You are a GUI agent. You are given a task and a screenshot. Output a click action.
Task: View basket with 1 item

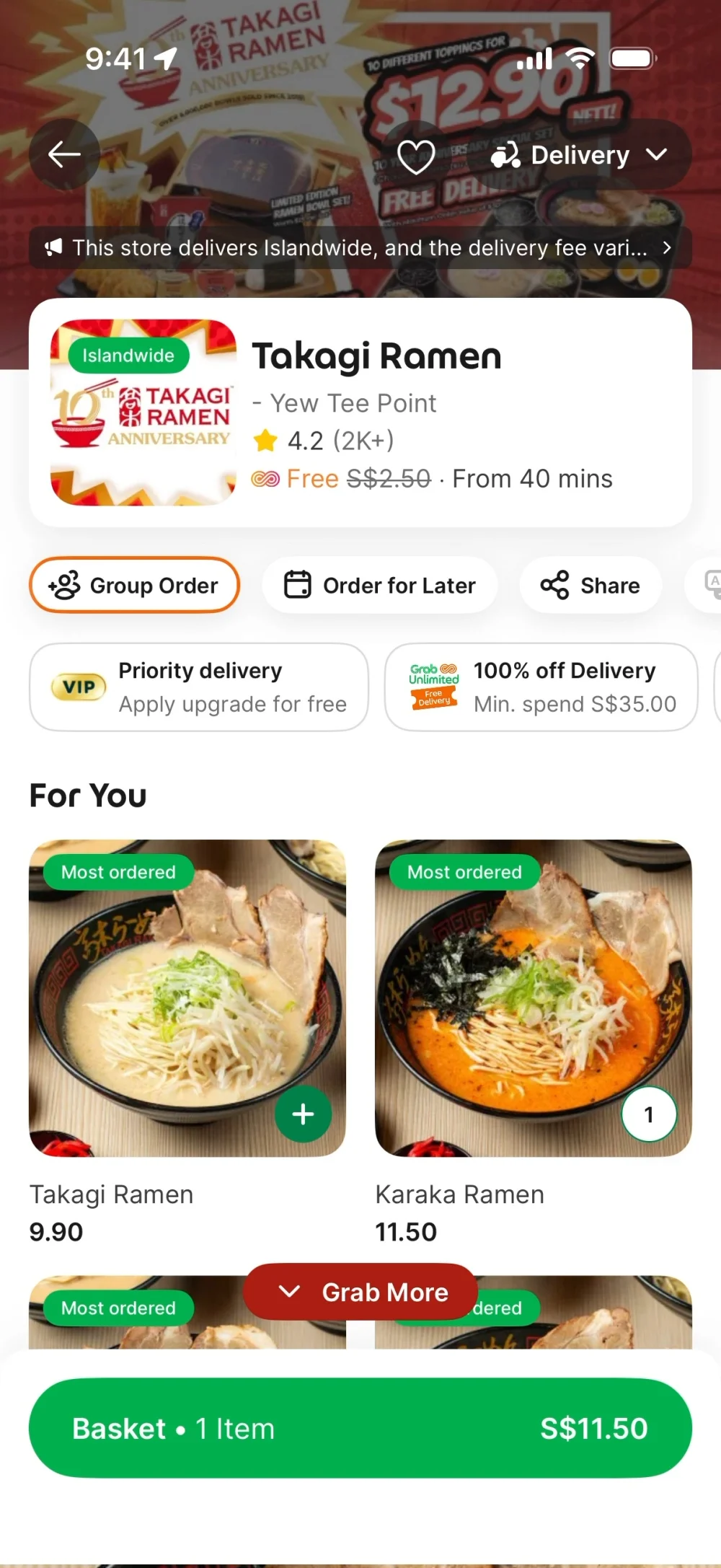(360, 1428)
